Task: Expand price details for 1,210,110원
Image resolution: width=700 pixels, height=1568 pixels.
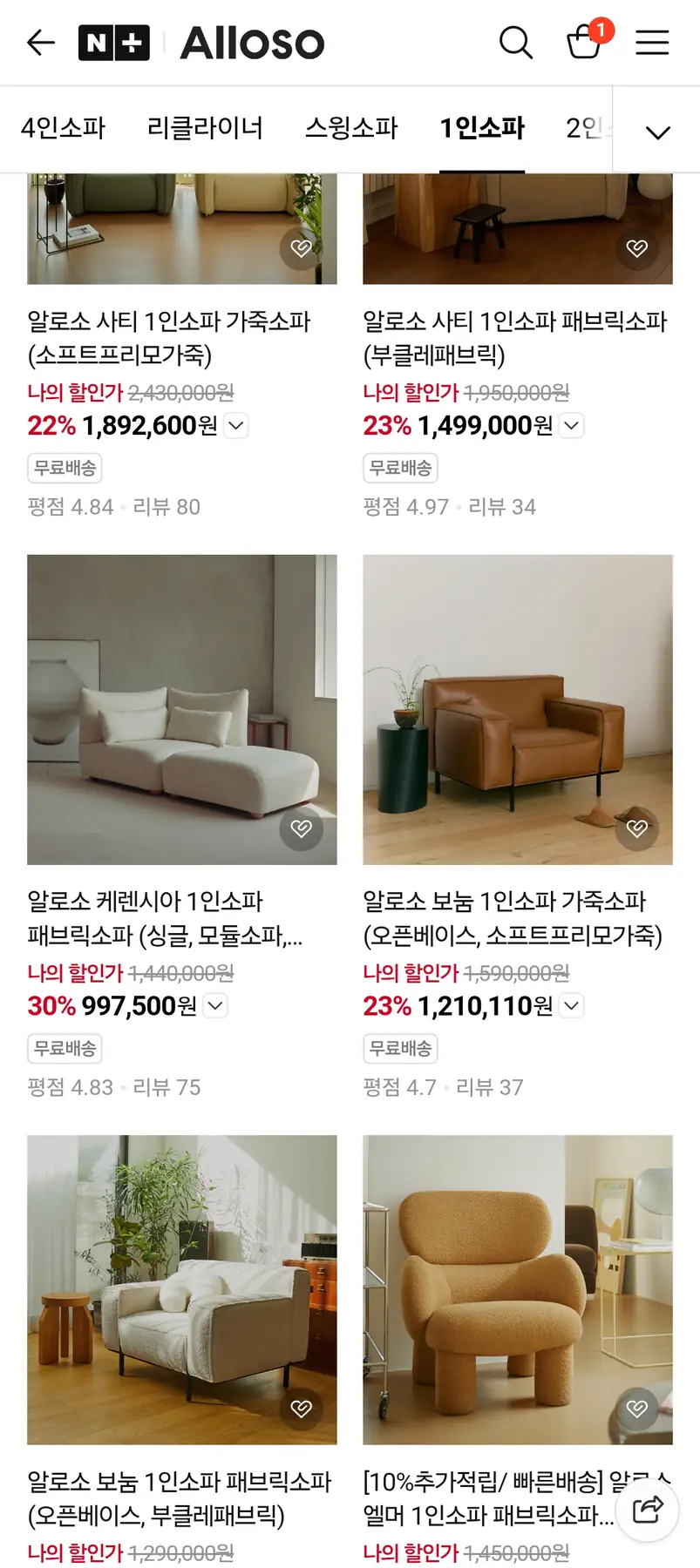Action: click(x=572, y=1006)
